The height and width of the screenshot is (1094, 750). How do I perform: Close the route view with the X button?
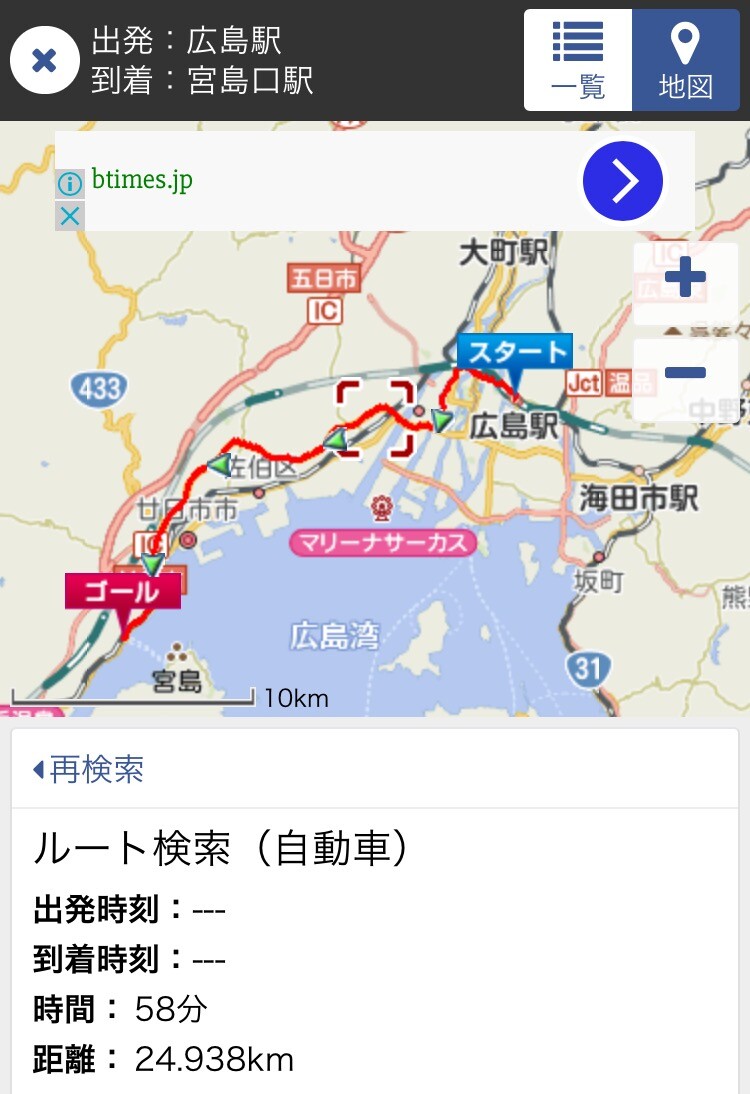point(44,61)
